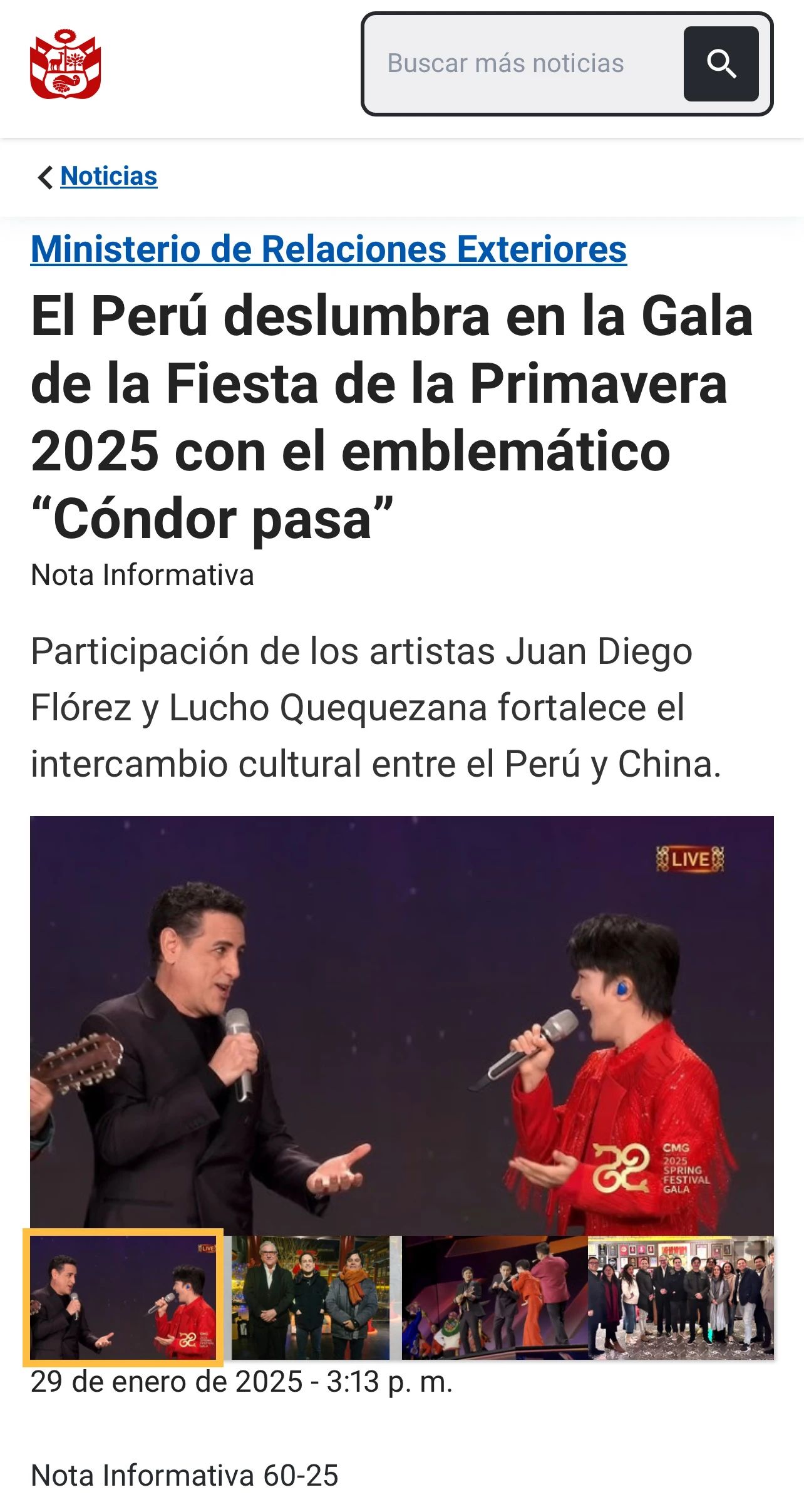Select the highlighted first gallery thumbnail
Screen dimensions: 804x1512
[x=123, y=1298]
